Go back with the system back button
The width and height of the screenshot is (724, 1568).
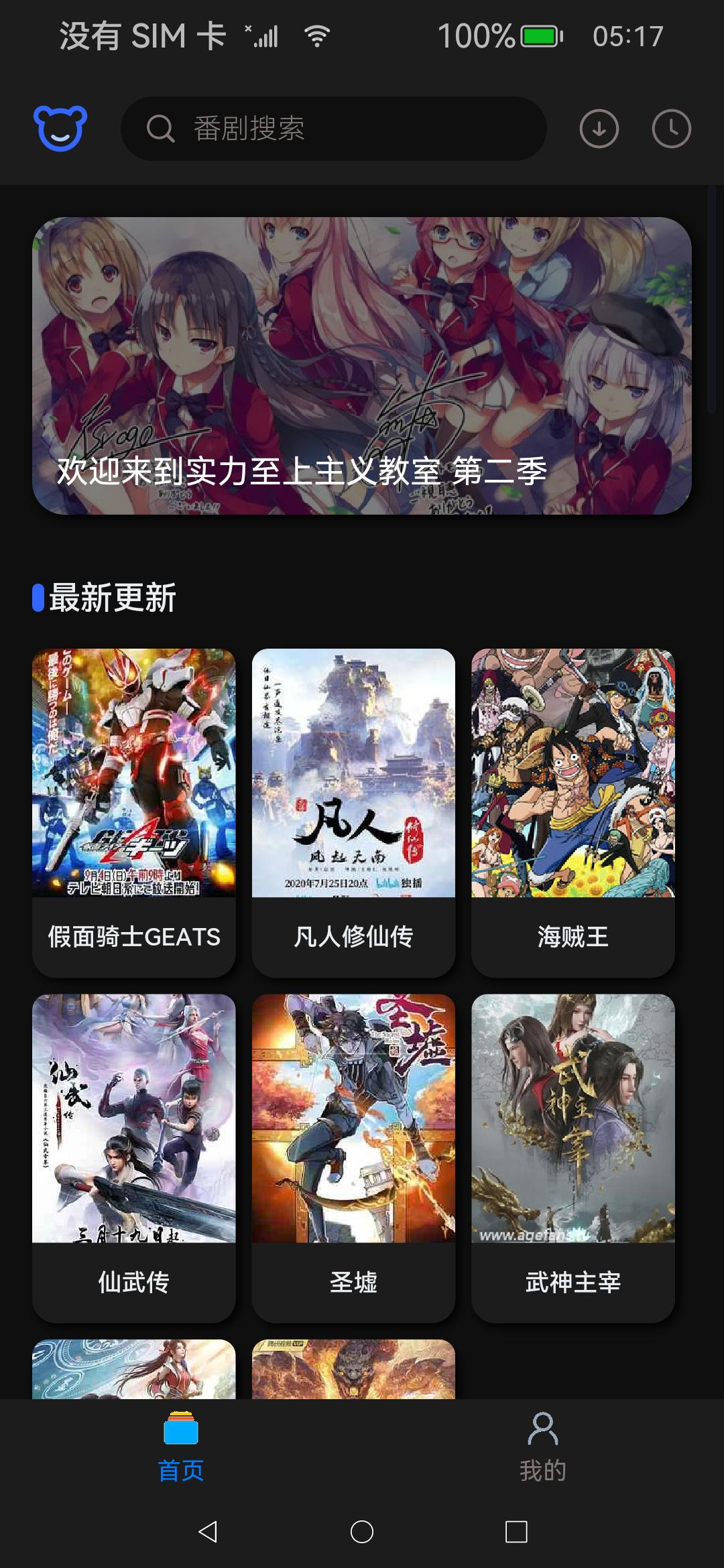[x=208, y=1531]
